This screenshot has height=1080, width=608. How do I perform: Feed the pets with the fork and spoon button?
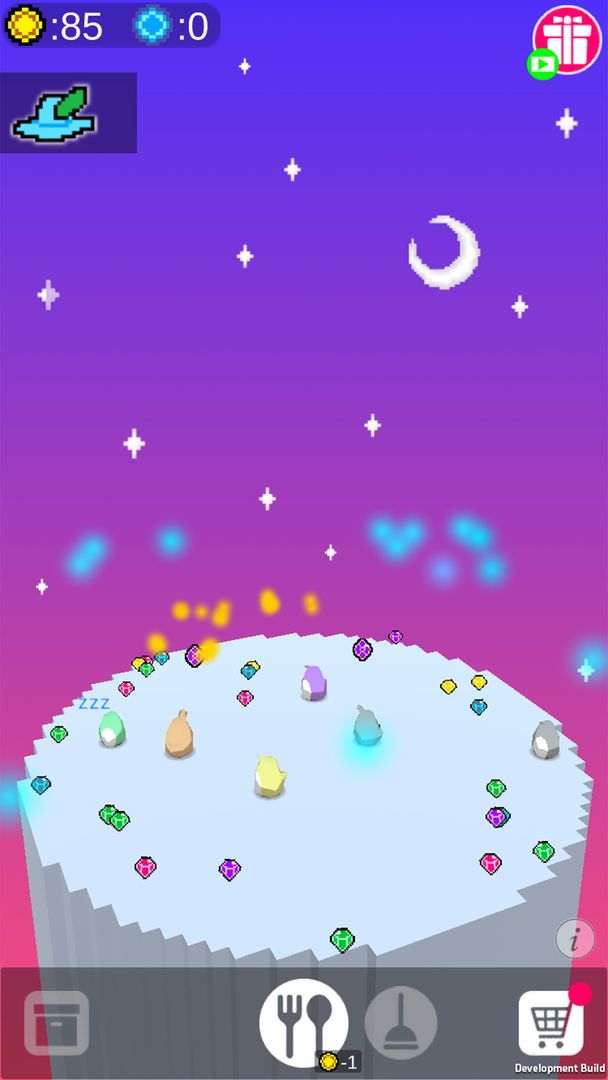[304, 1021]
